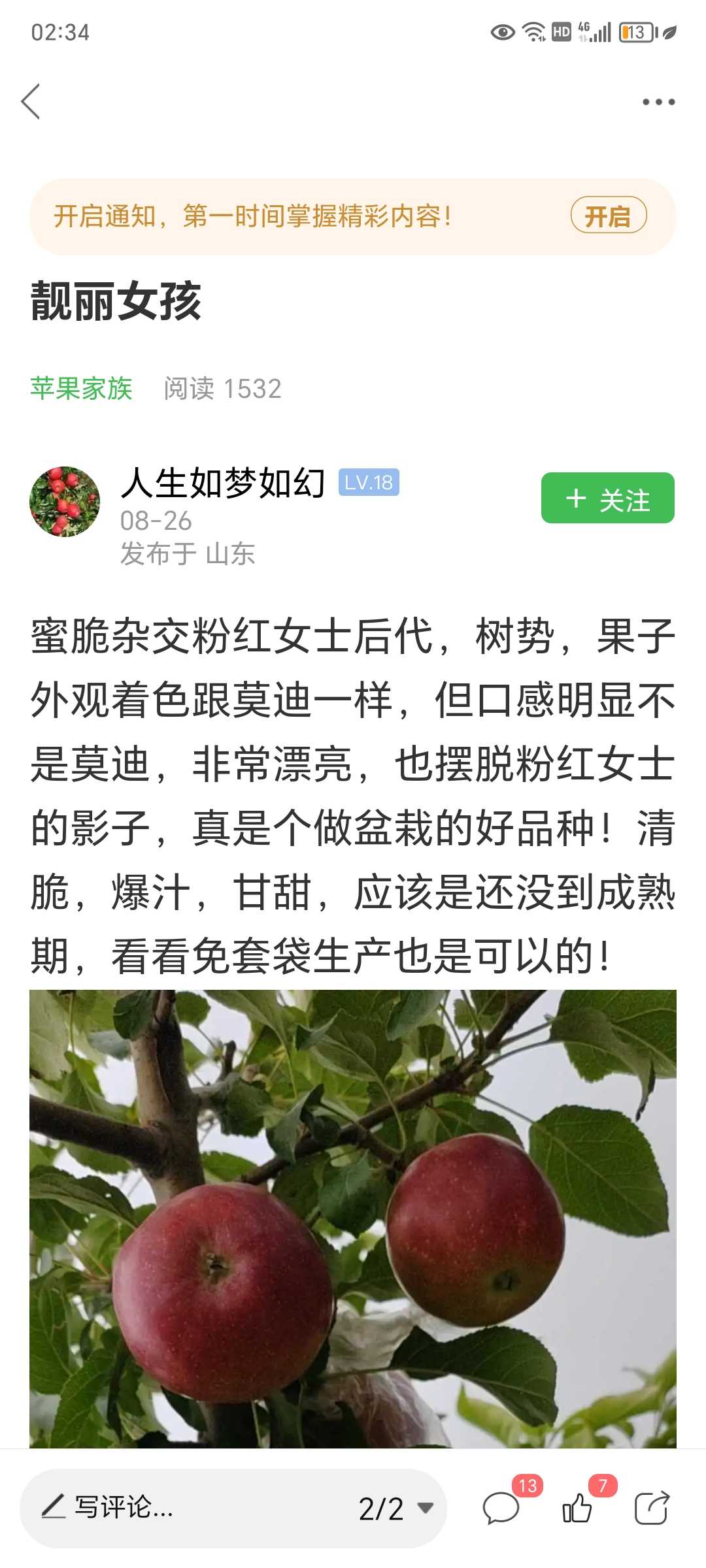Open the comments with 13 replies

(501, 1508)
